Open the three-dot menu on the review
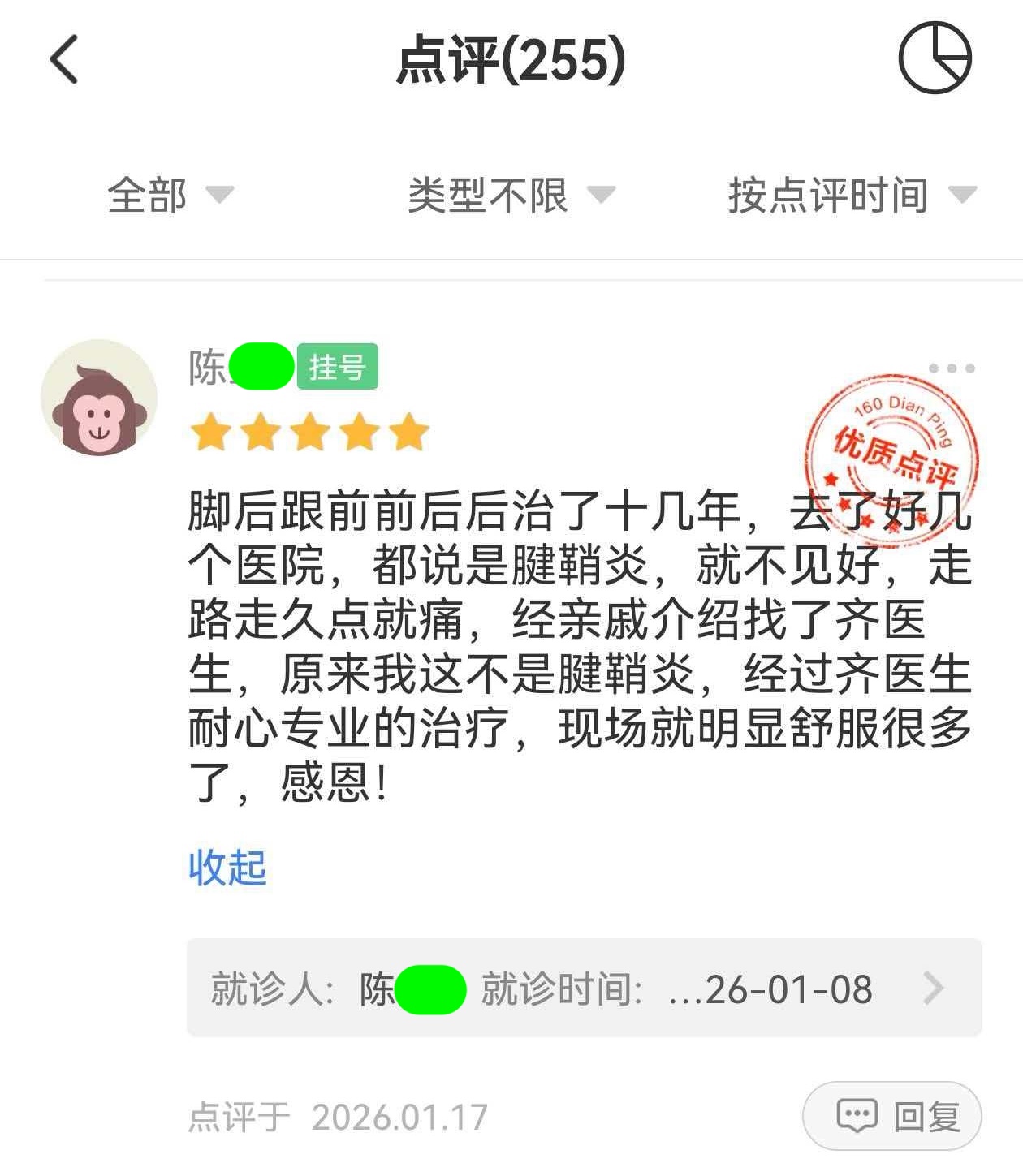The width and height of the screenshot is (1023, 1176). click(x=951, y=368)
